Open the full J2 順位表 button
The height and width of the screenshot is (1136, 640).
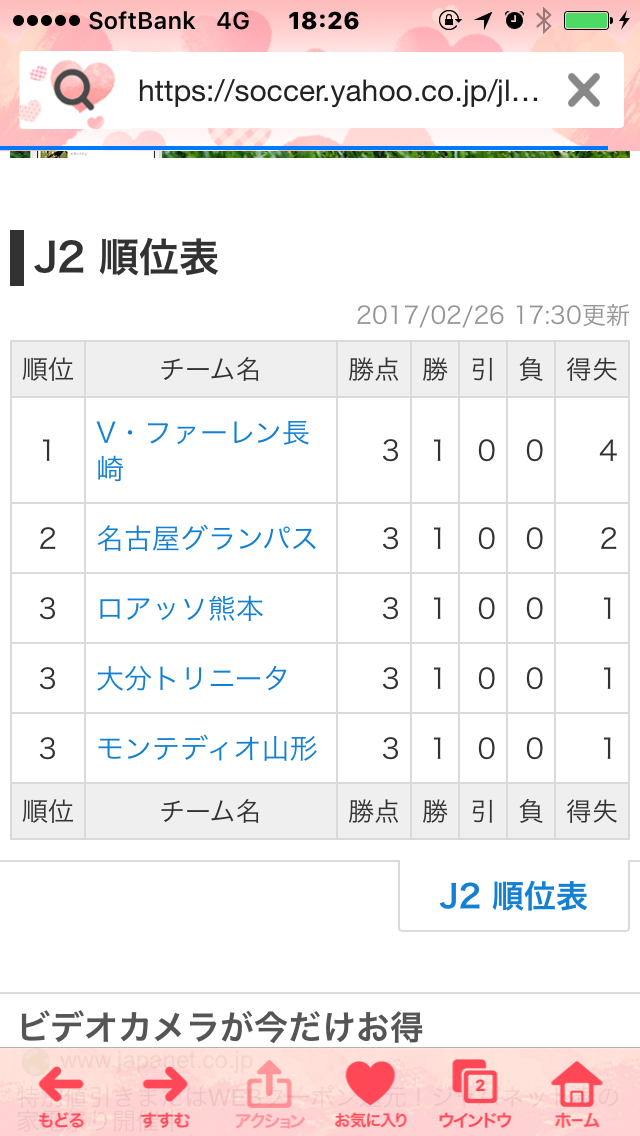coord(513,895)
